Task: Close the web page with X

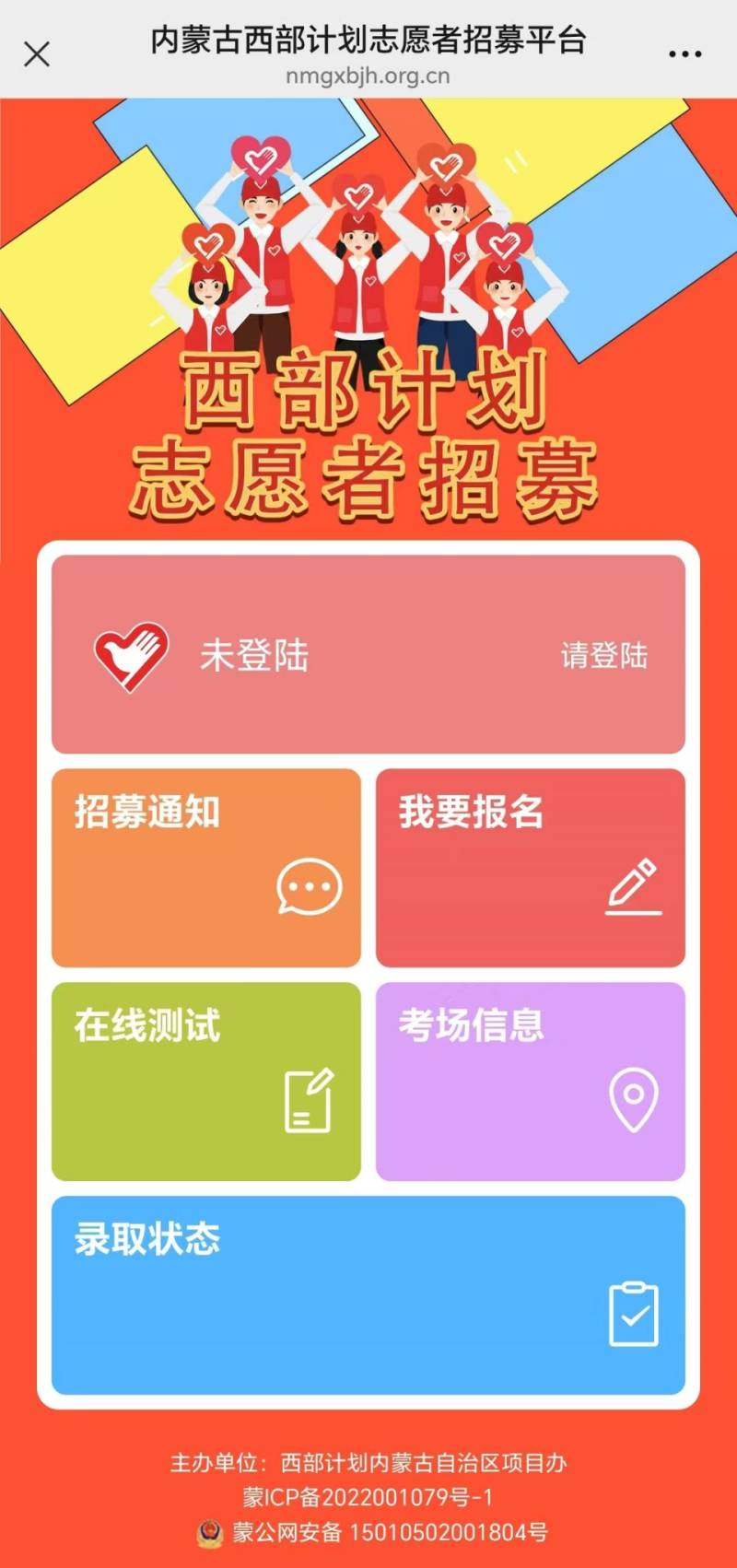Action: pos(37,54)
